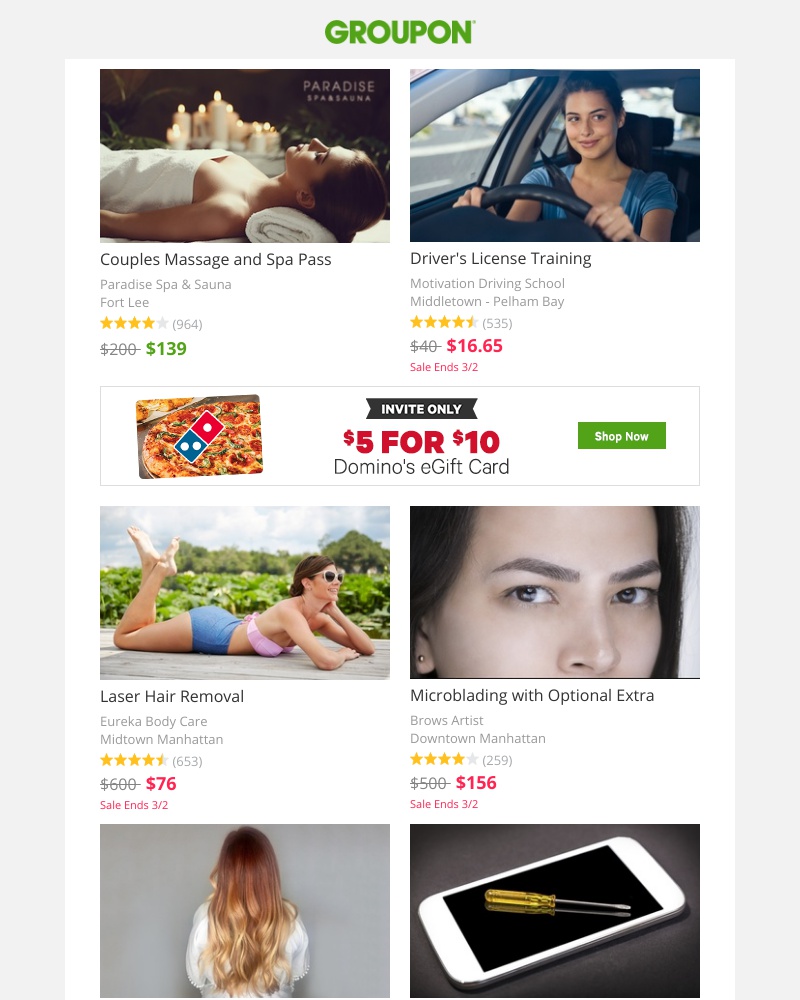
Task: View the Laser Hair Removal deal
Action: 172,696
